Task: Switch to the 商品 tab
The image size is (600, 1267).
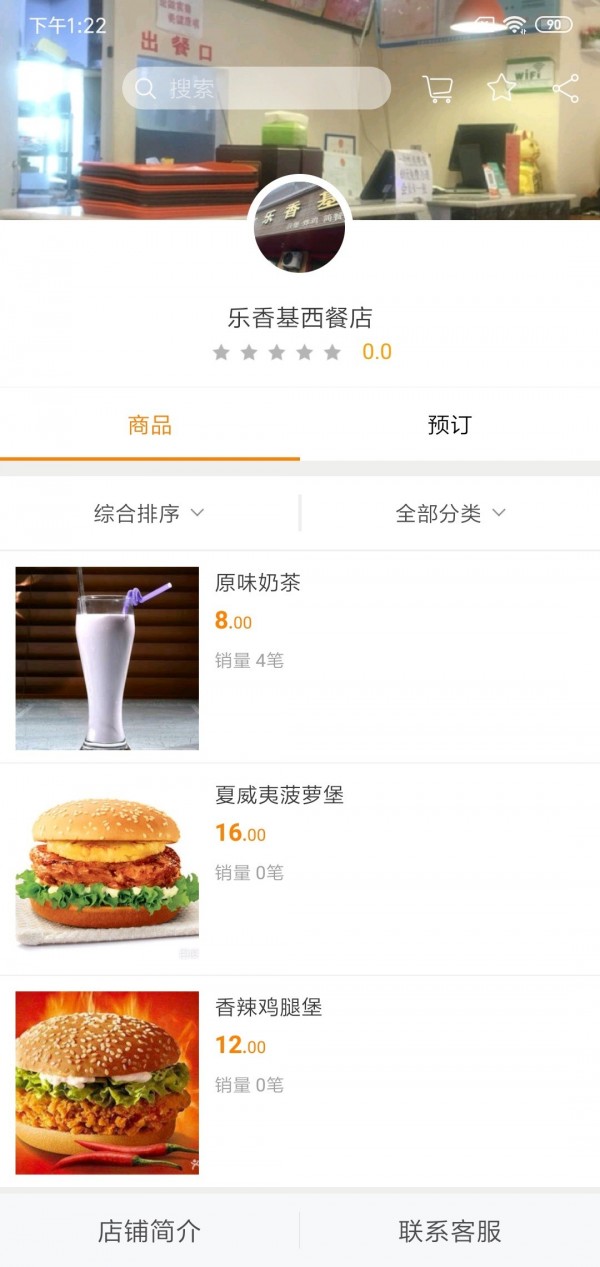Action: coord(150,425)
